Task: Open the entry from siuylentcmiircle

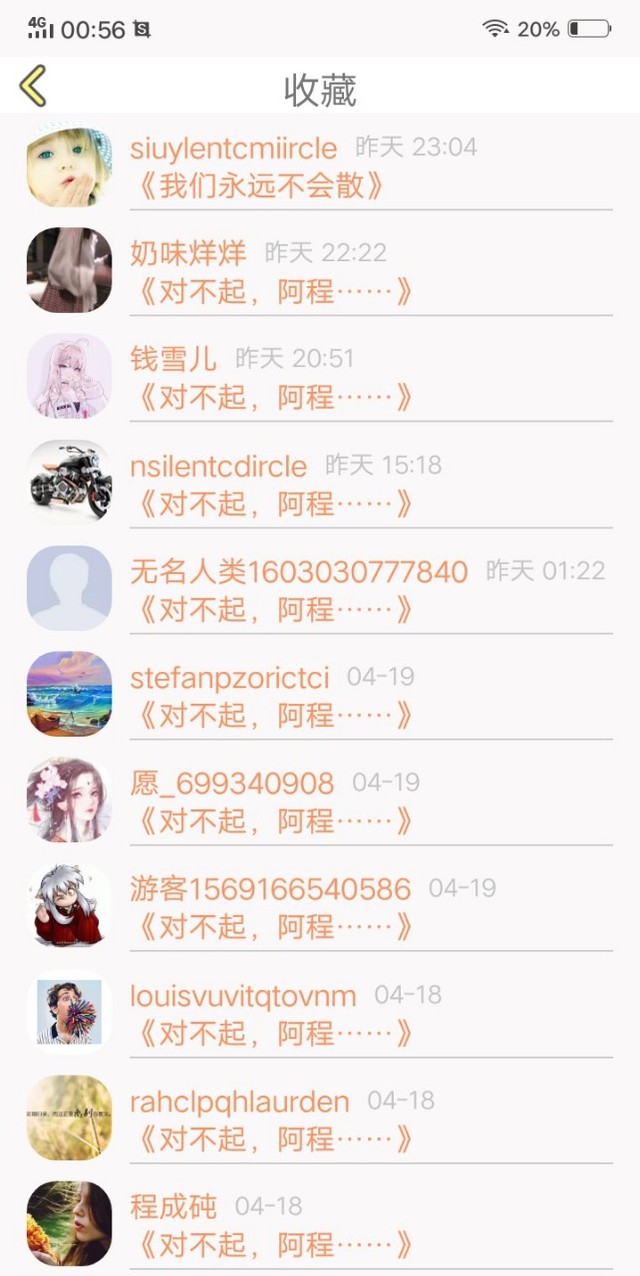Action: [x=320, y=166]
